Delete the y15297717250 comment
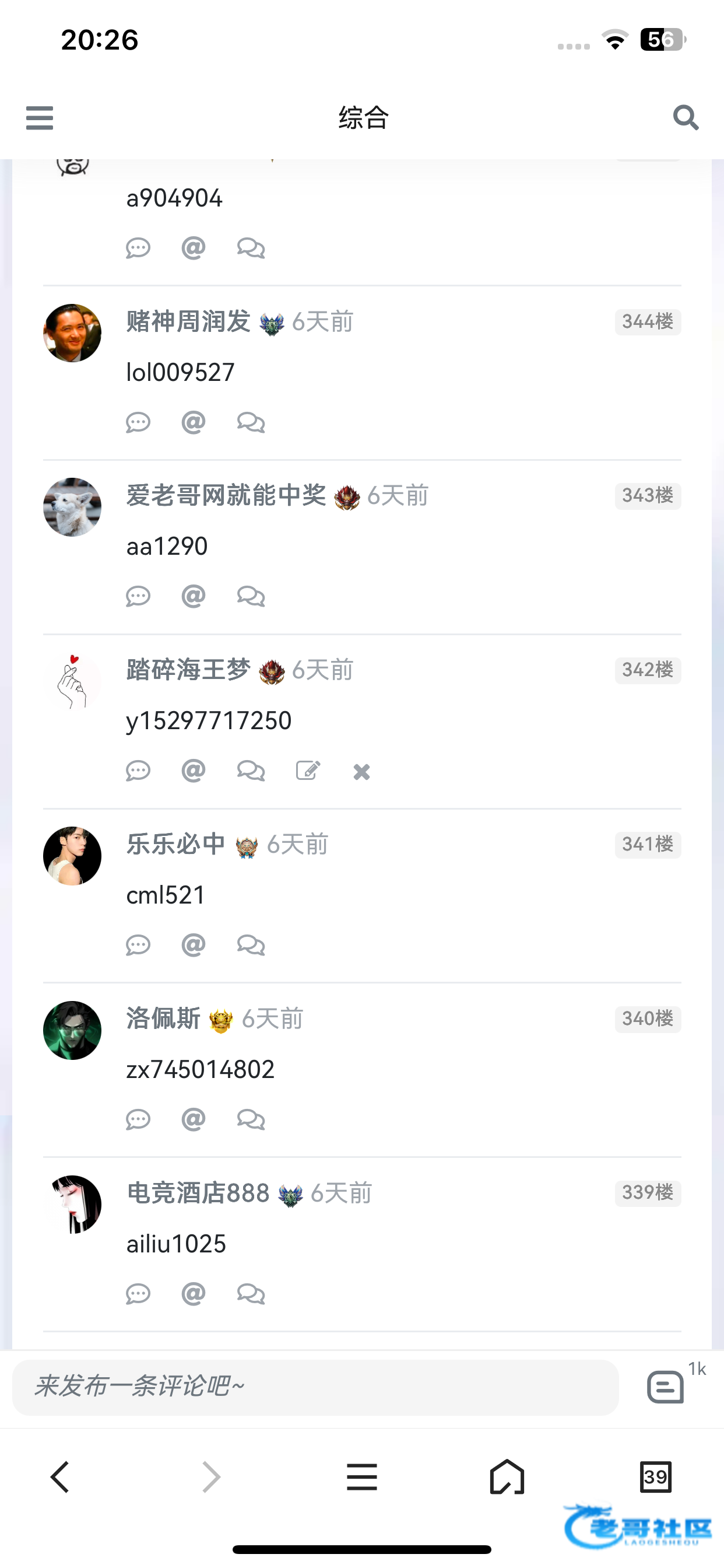Screen dimensions: 724x1568 [x=361, y=772]
